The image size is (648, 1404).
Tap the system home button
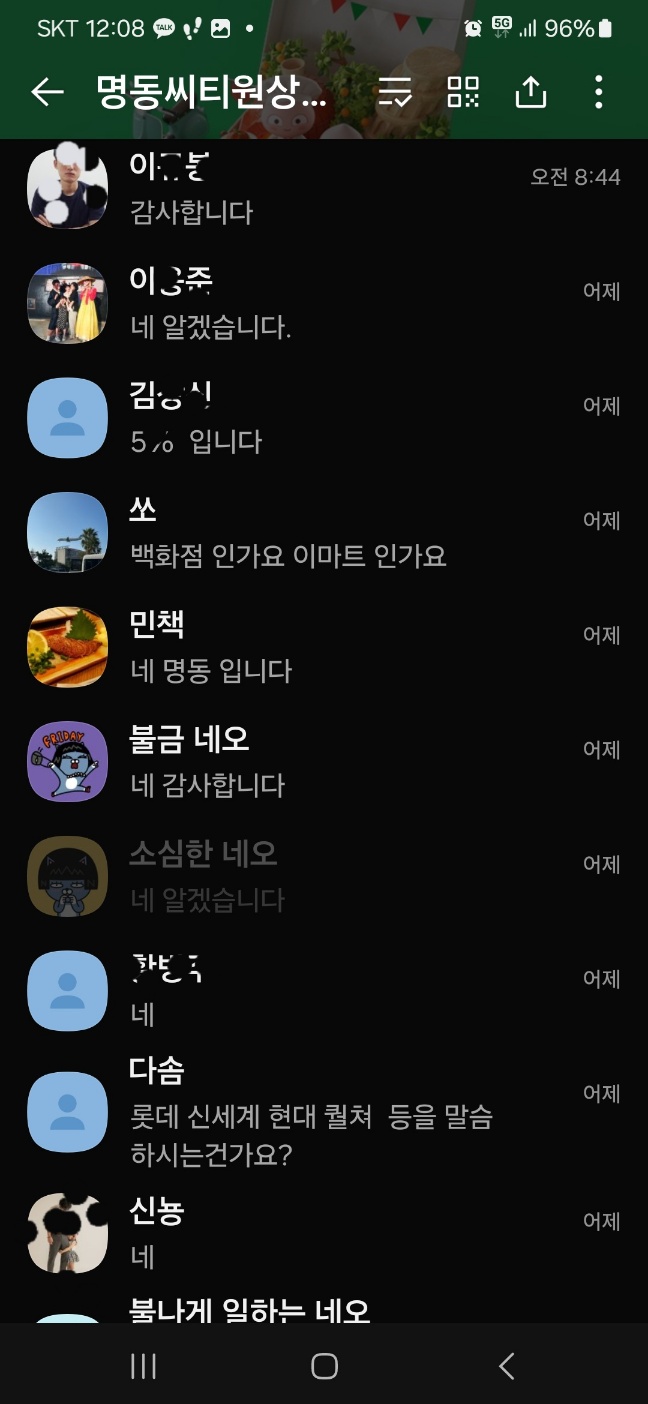(x=324, y=1366)
